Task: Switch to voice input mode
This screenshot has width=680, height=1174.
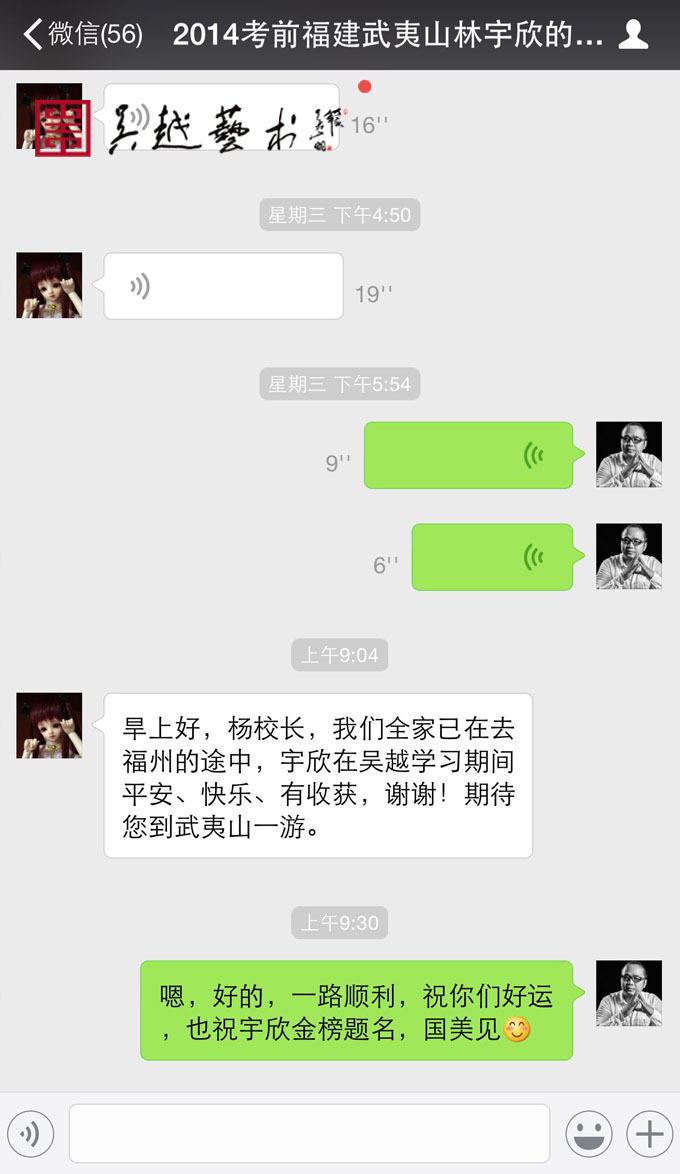Action: (x=31, y=1133)
